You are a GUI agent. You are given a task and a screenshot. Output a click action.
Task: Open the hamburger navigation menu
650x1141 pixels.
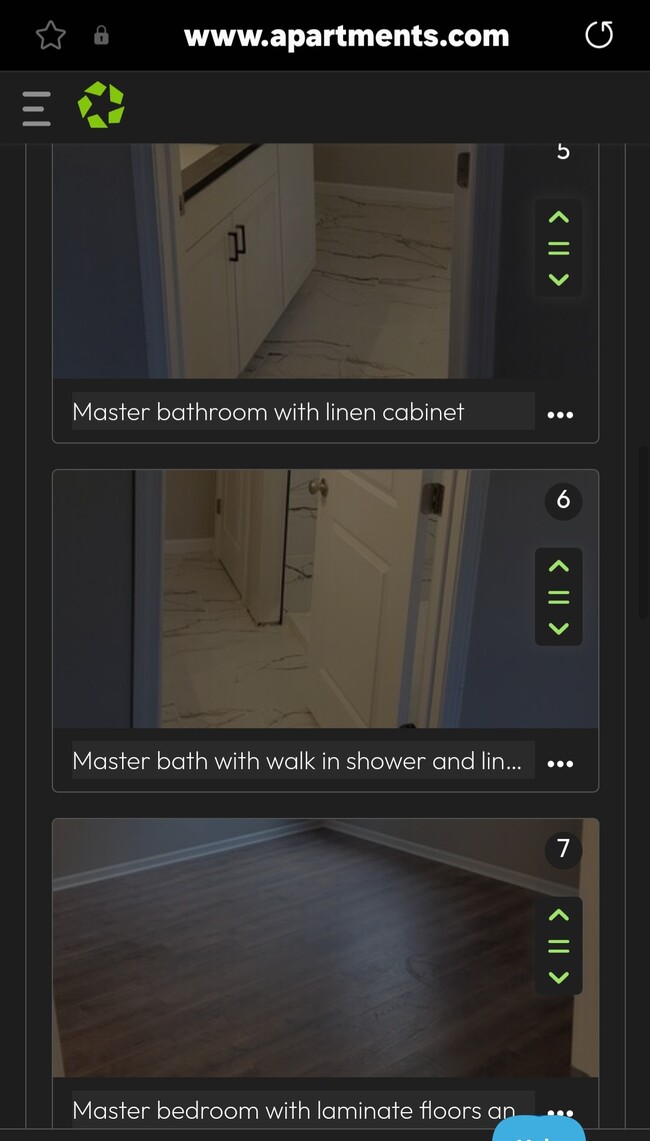coord(36,107)
